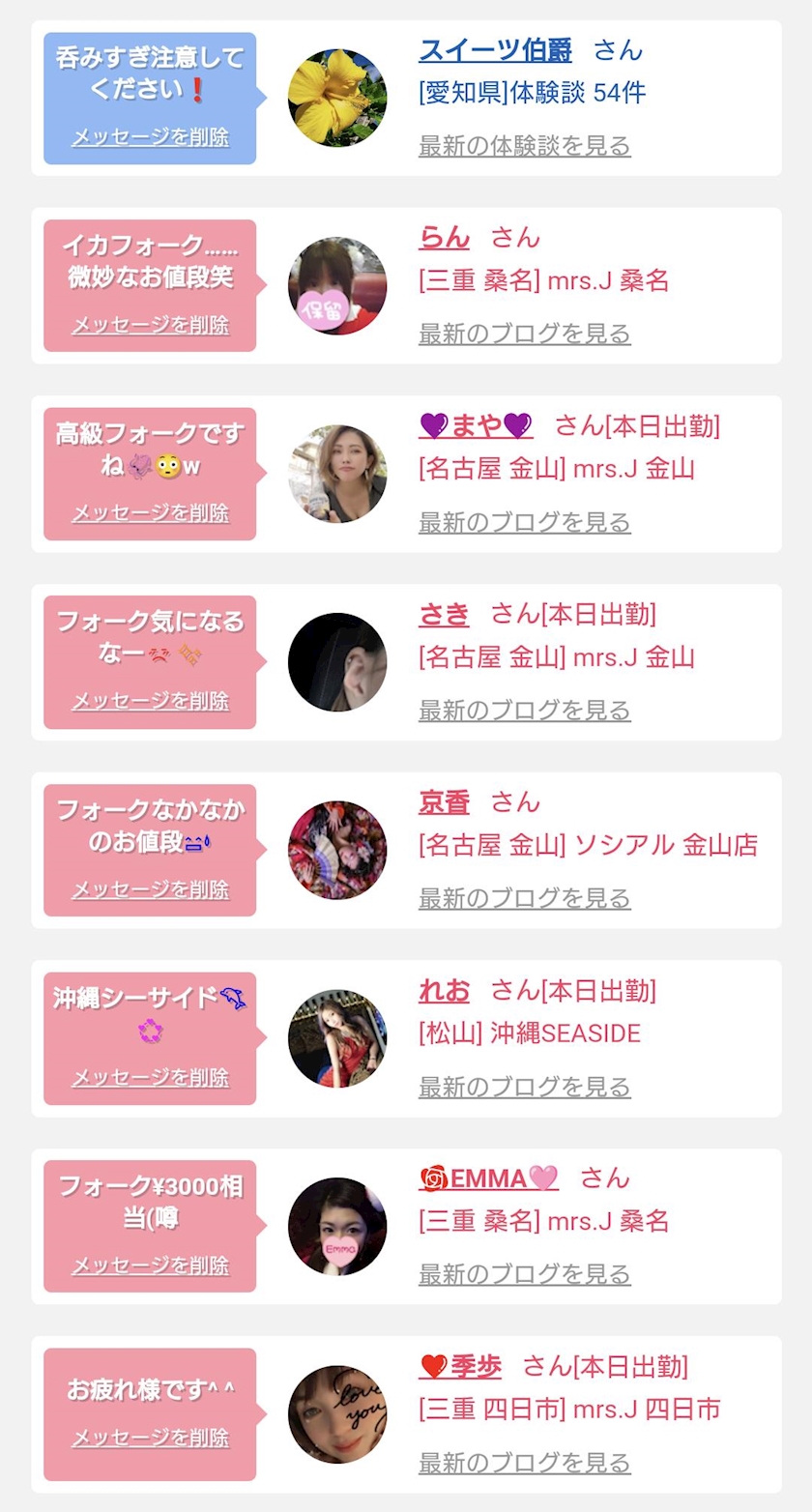Screen dimensions: 812x1512
Task: Delete the 呑みすぎ注意してください message
Action: coord(150,137)
